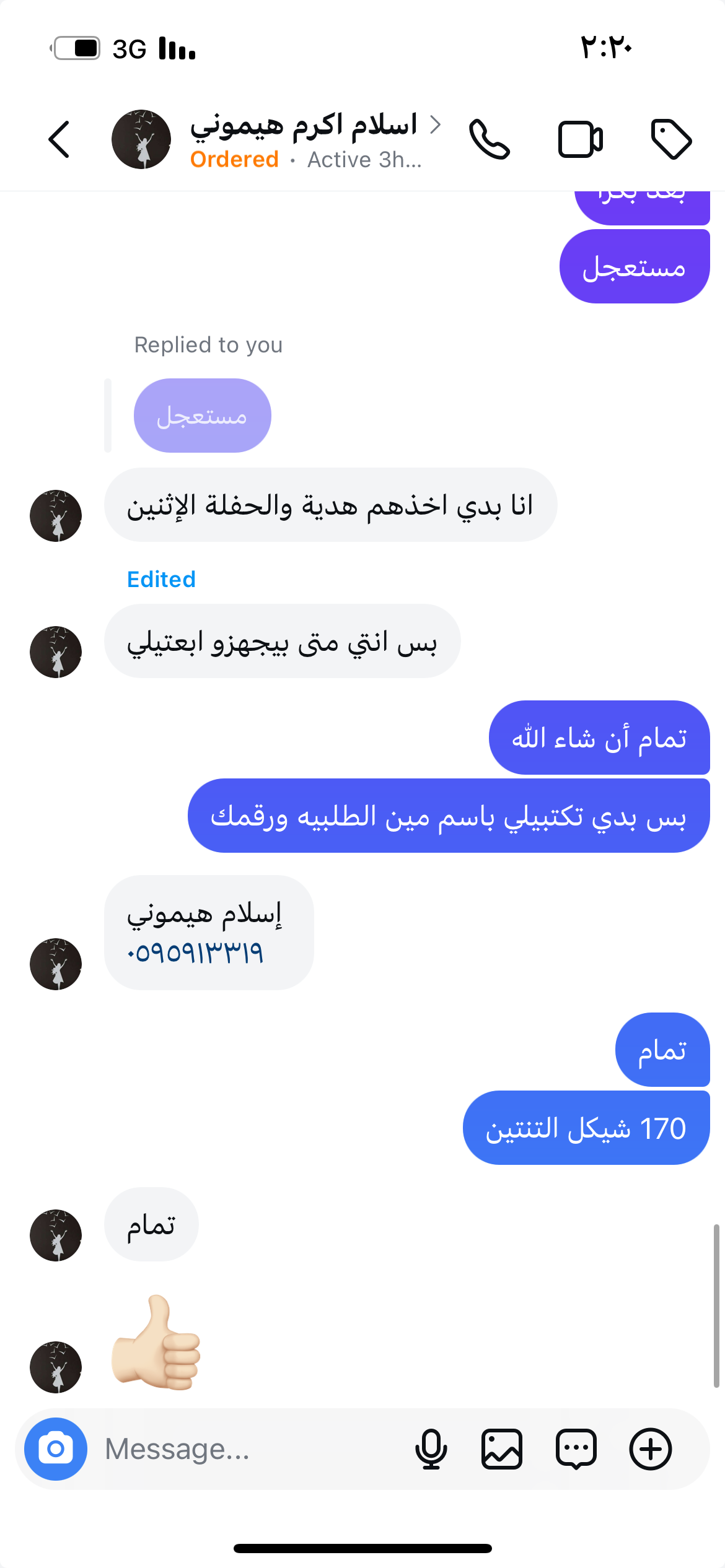This screenshot has height=1568, width=725.
Task: Open contact's profile picture in header
Action: coord(141,139)
